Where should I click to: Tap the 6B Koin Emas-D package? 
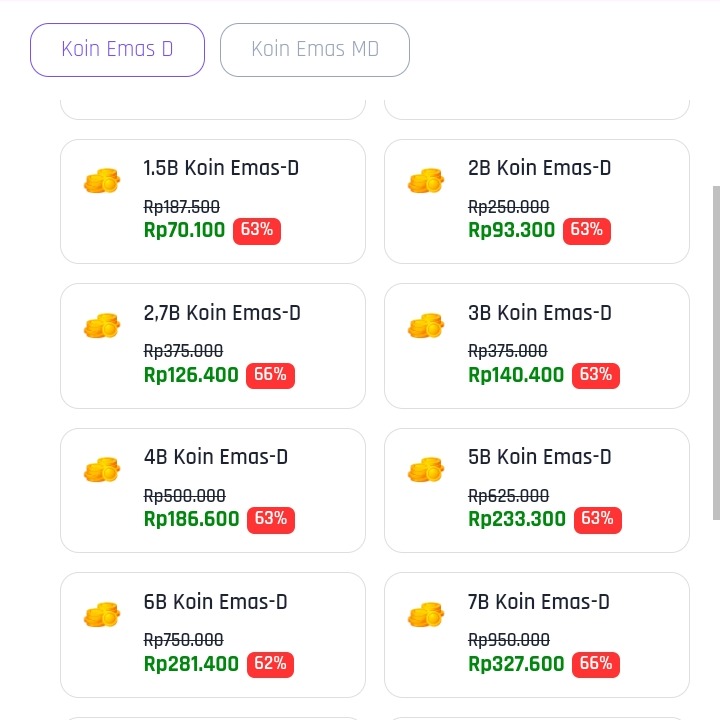[x=213, y=634]
